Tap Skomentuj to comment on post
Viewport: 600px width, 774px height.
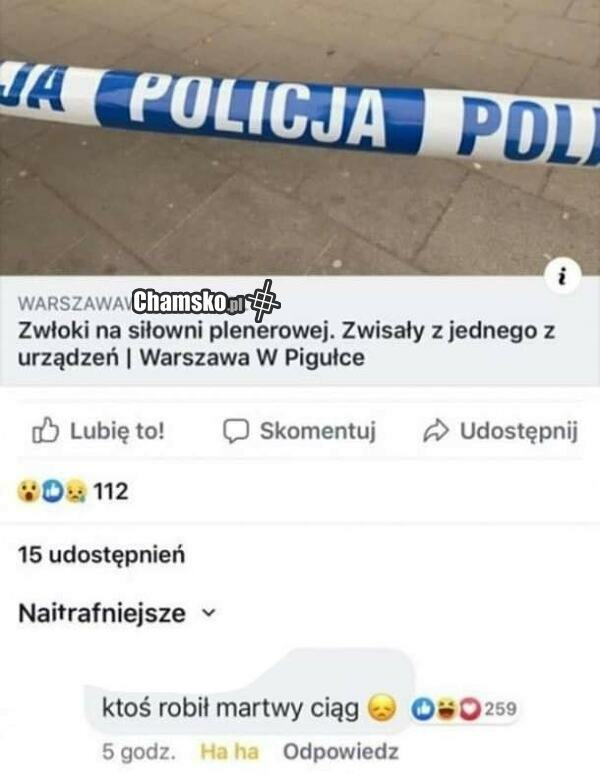[x=299, y=431]
